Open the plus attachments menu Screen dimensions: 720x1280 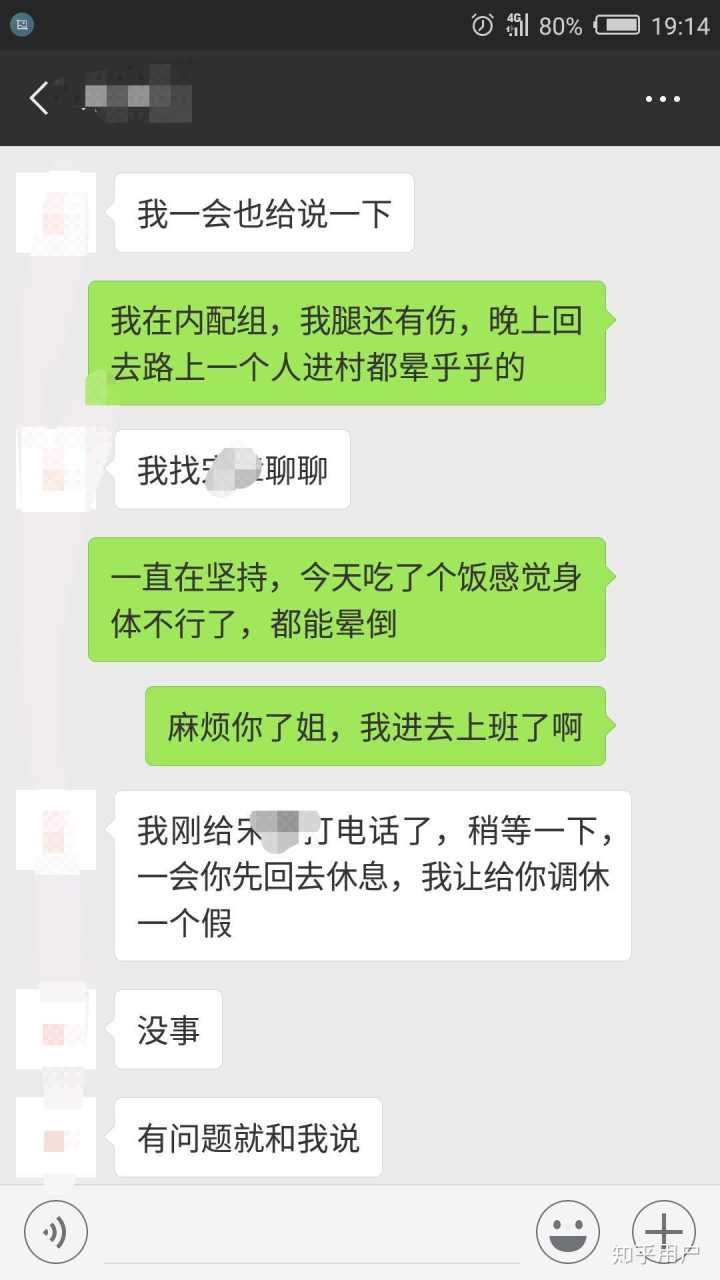point(663,1232)
